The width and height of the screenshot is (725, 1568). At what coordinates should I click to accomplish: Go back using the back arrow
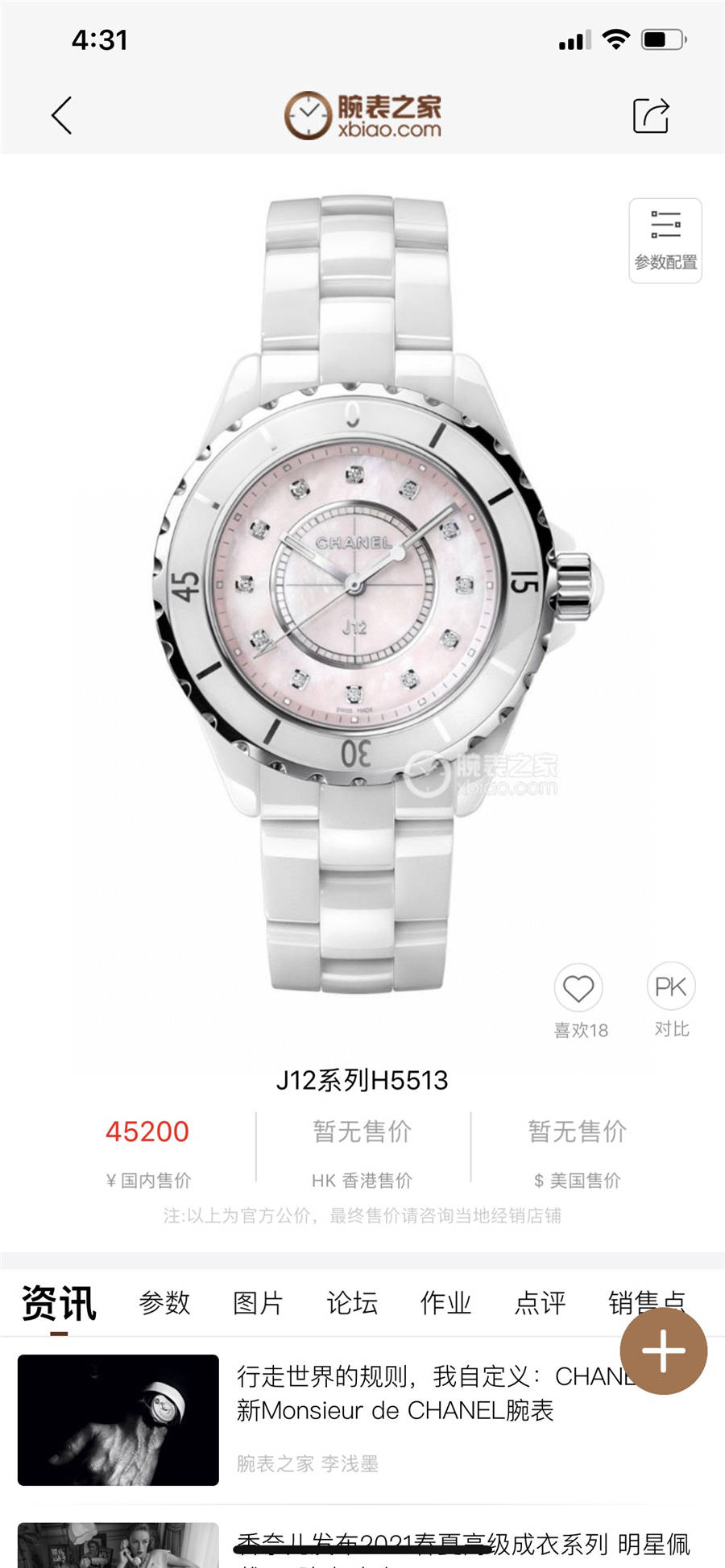click(x=62, y=115)
